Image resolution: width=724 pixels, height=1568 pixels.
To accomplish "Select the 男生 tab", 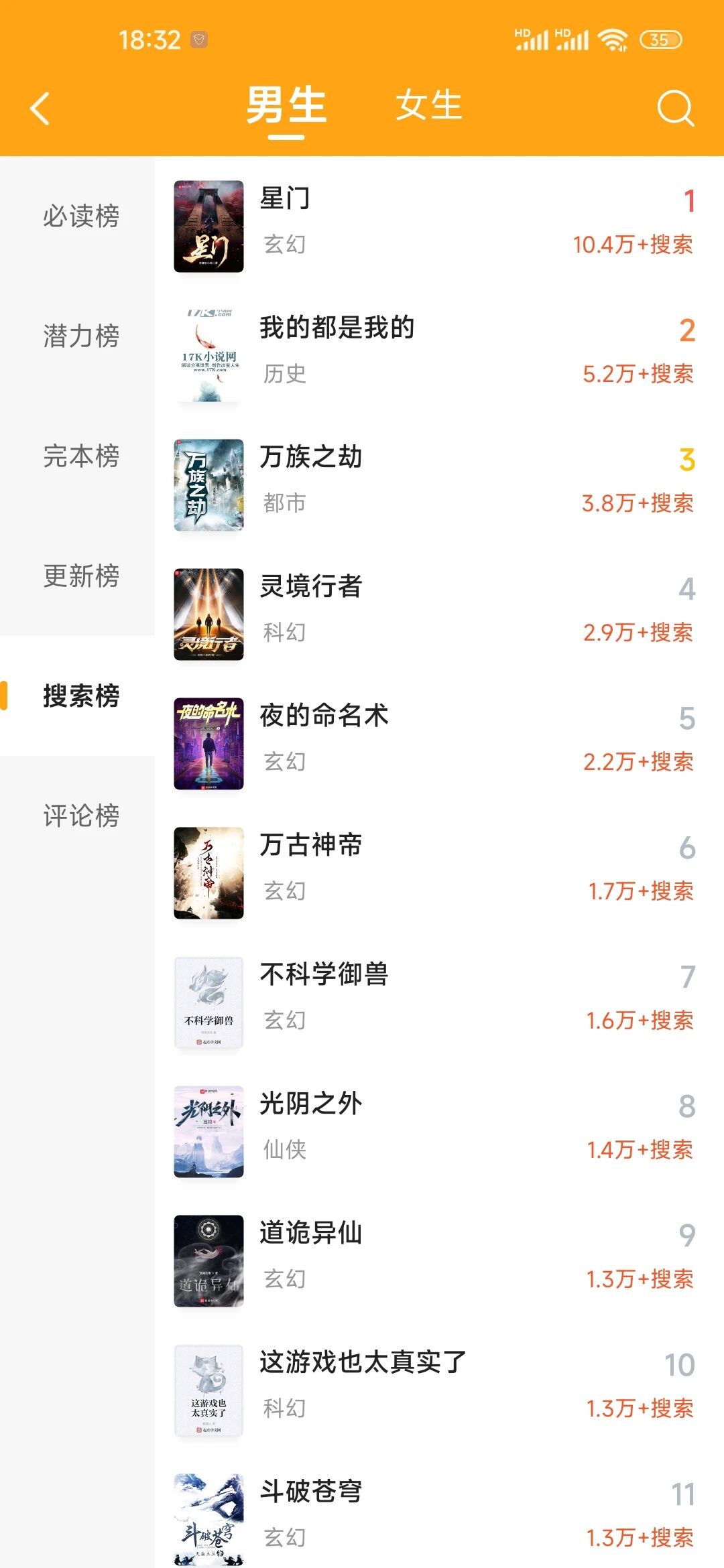I will [286, 106].
